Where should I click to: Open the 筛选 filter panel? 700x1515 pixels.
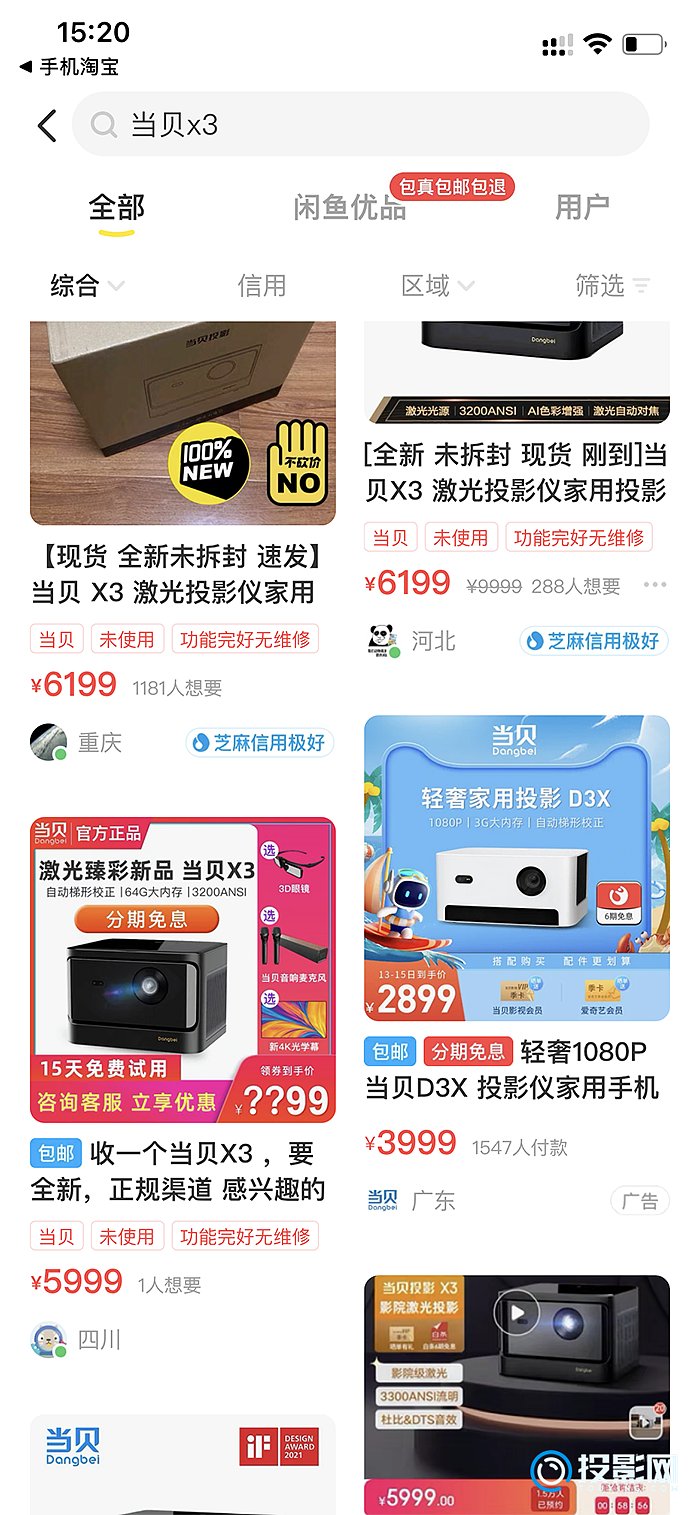pos(612,286)
